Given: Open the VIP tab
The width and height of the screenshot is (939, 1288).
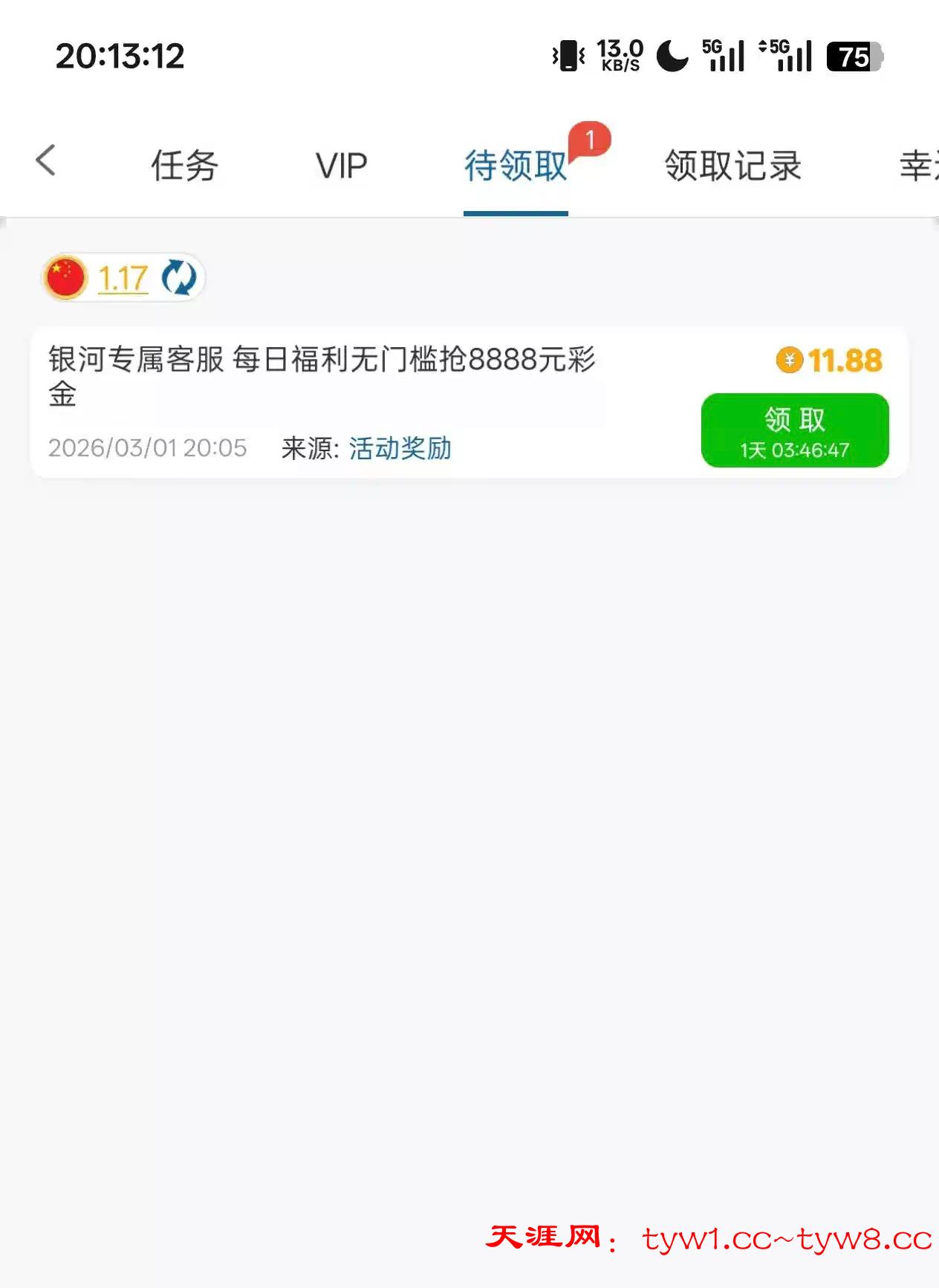Looking at the screenshot, I should (x=341, y=165).
